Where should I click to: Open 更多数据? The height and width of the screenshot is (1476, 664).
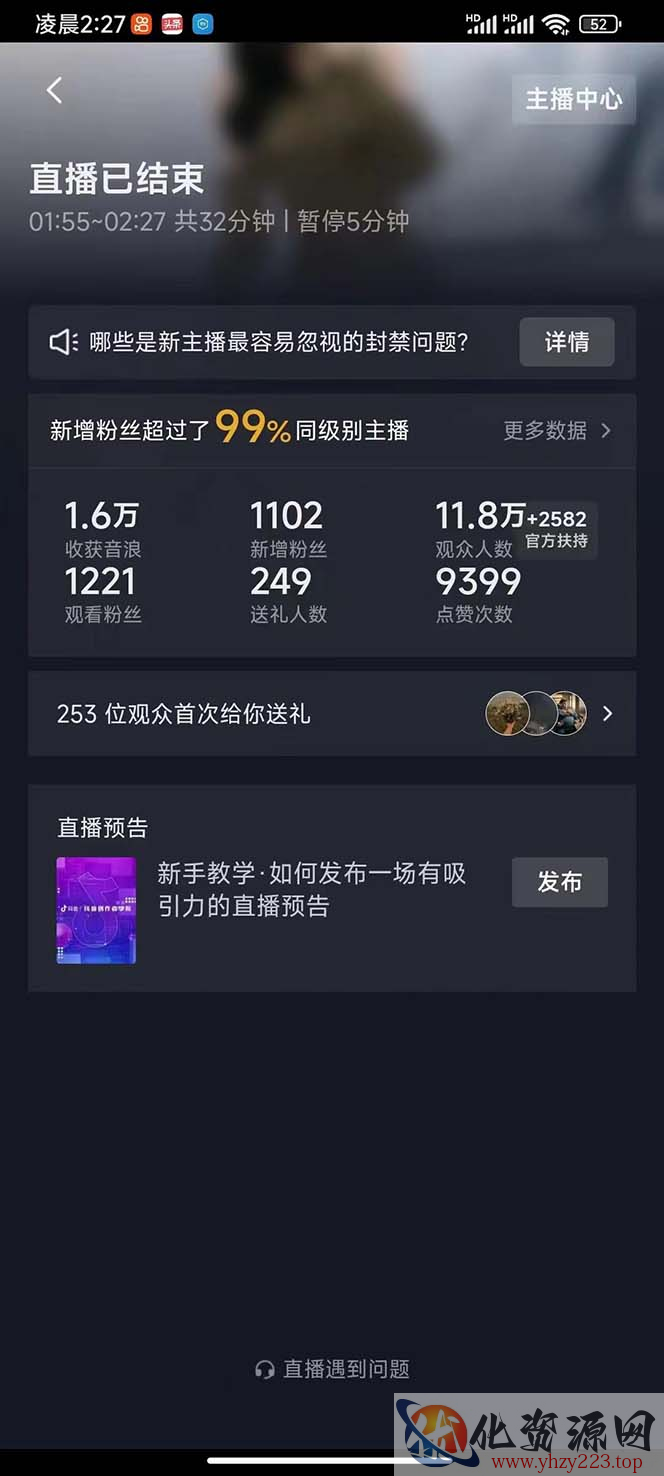(557, 430)
